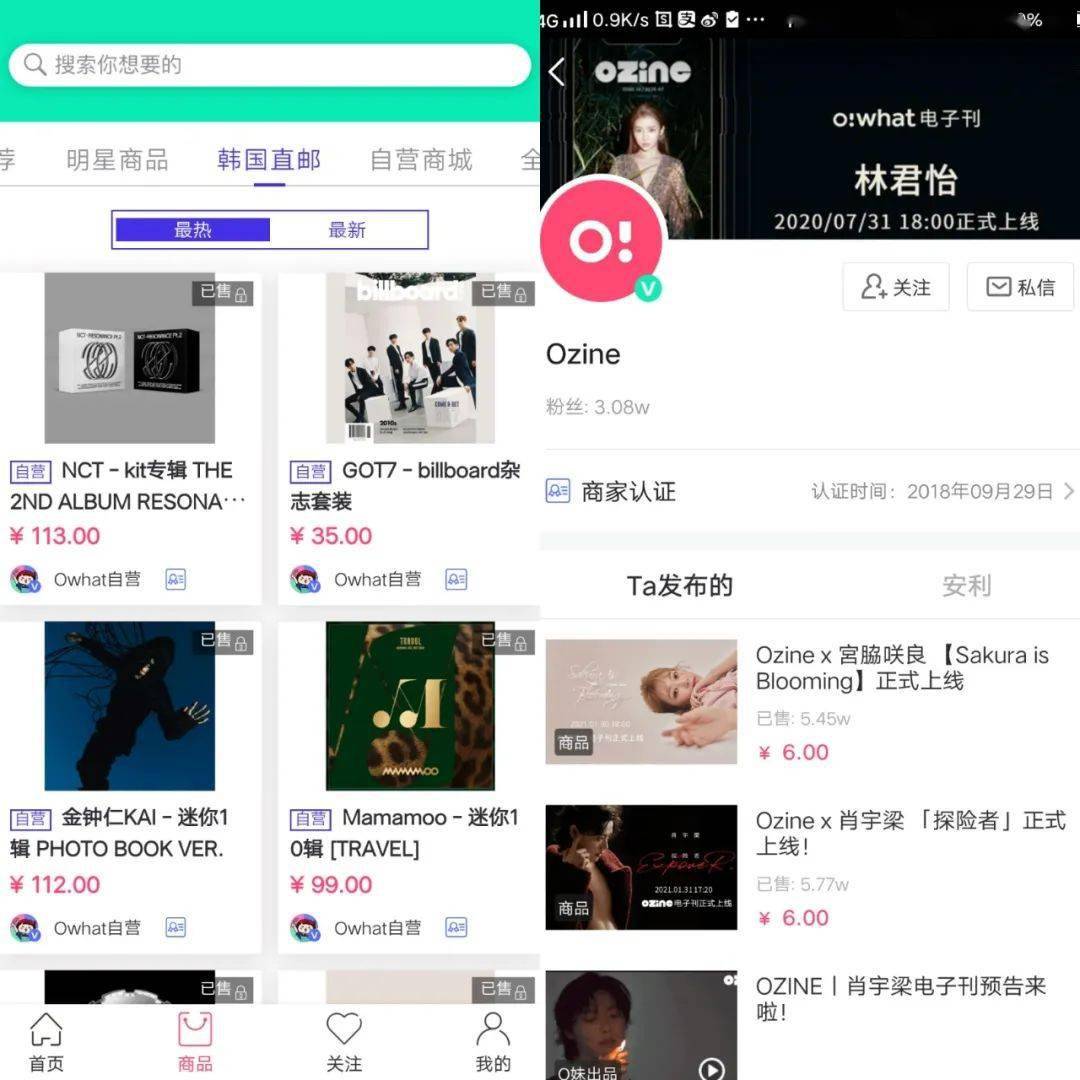Select the Ta发布的 tab
This screenshot has width=1080, height=1080.
click(x=680, y=585)
